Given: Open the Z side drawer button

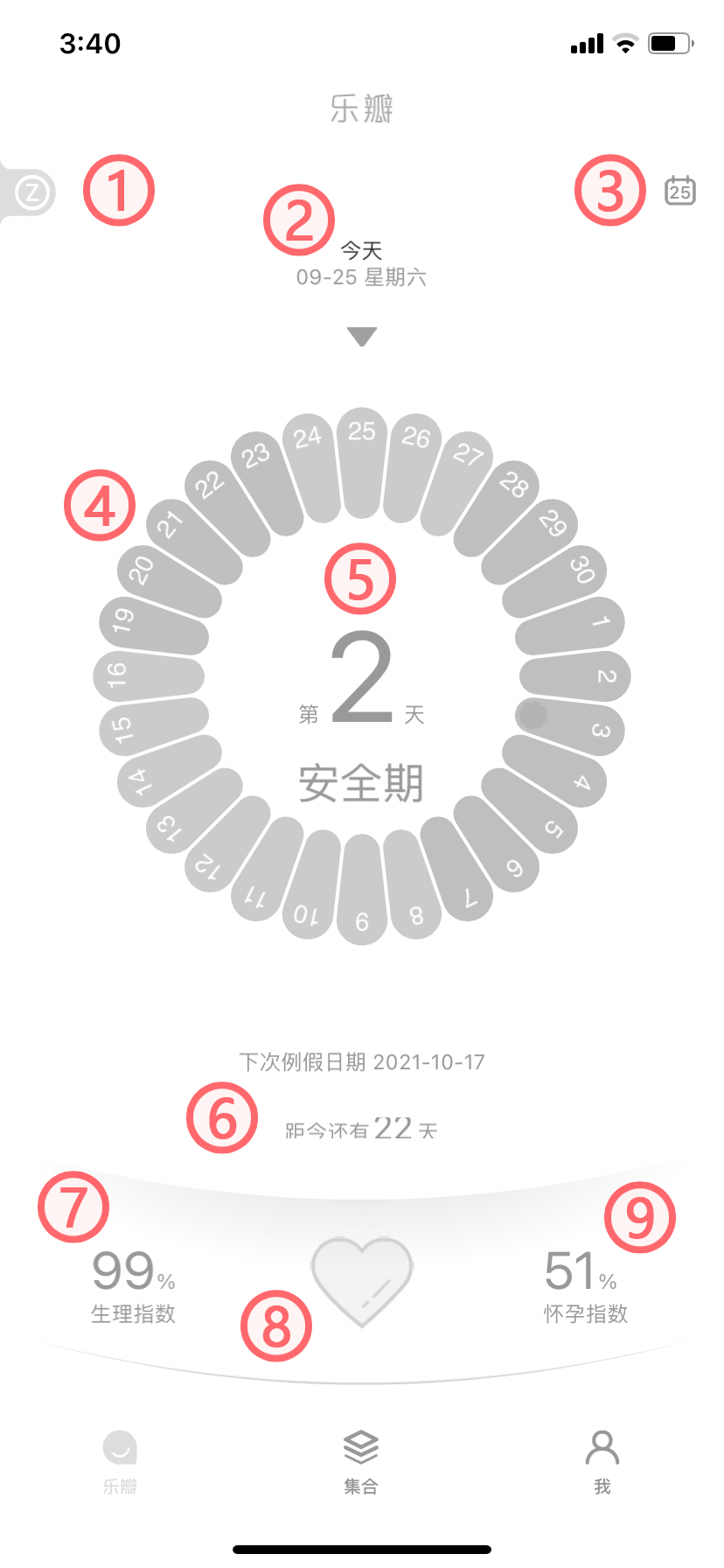Looking at the screenshot, I should [31, 192].
